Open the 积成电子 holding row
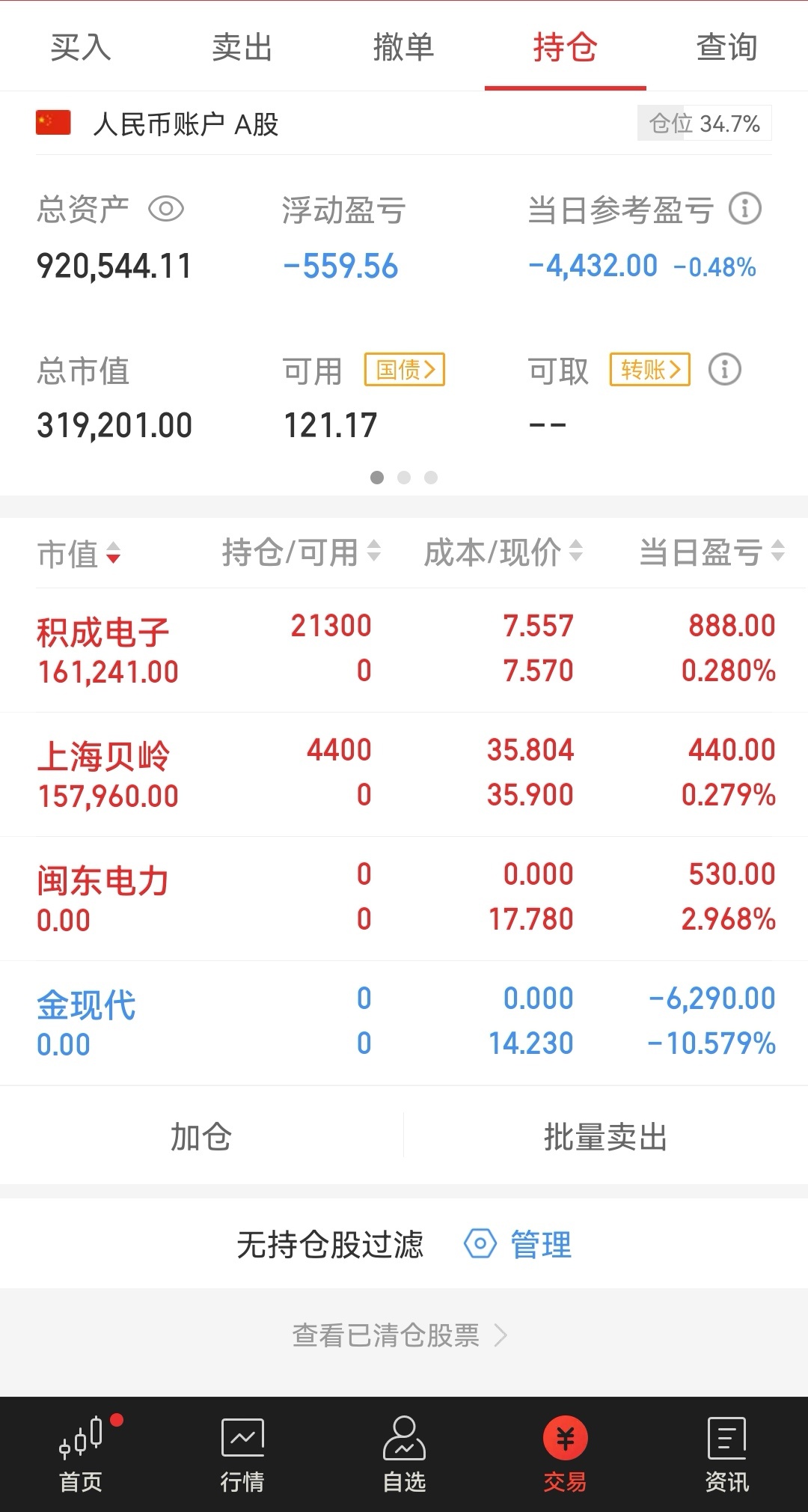 404,650
